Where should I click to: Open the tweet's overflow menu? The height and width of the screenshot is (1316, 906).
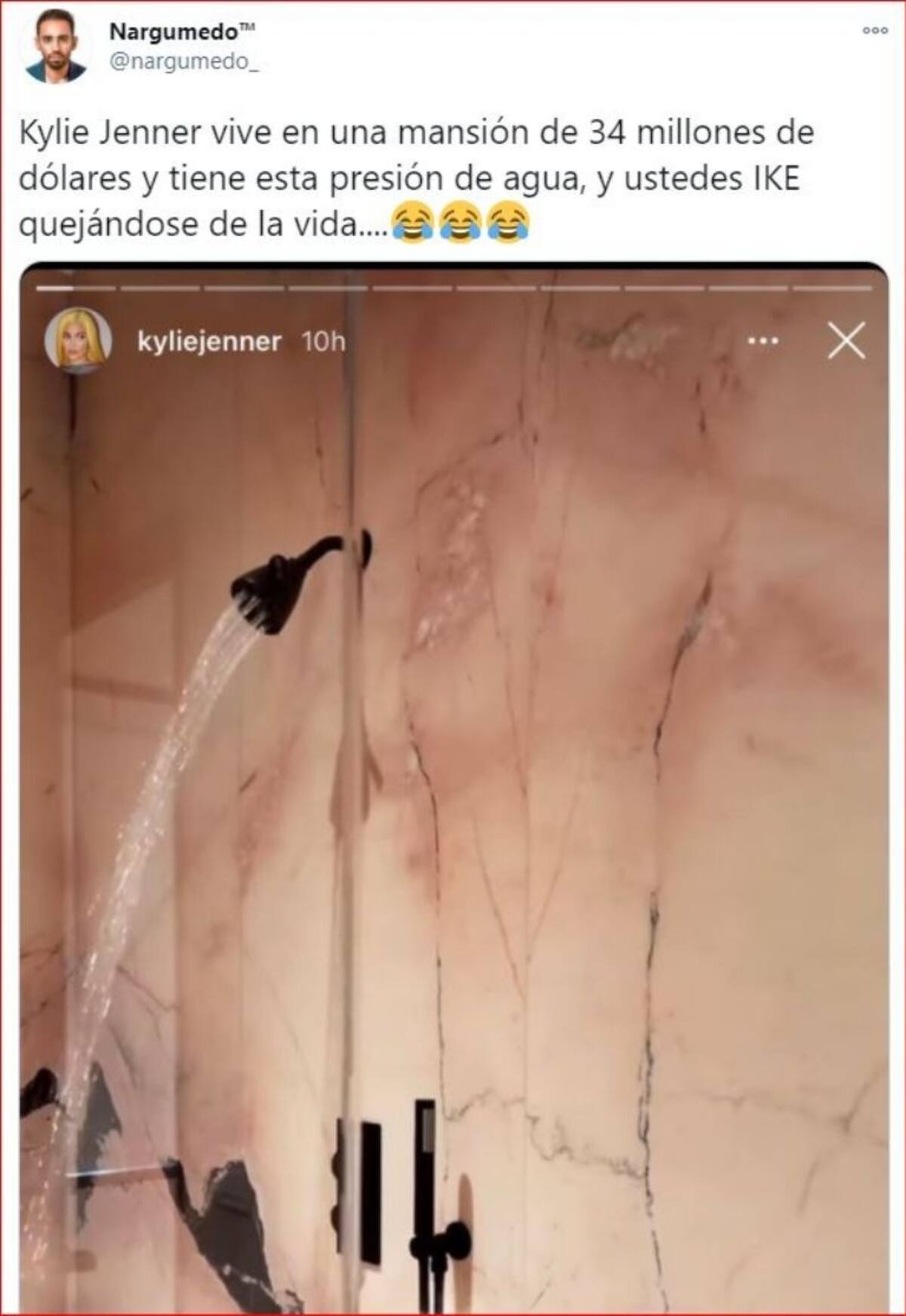[x=874, y=31]
